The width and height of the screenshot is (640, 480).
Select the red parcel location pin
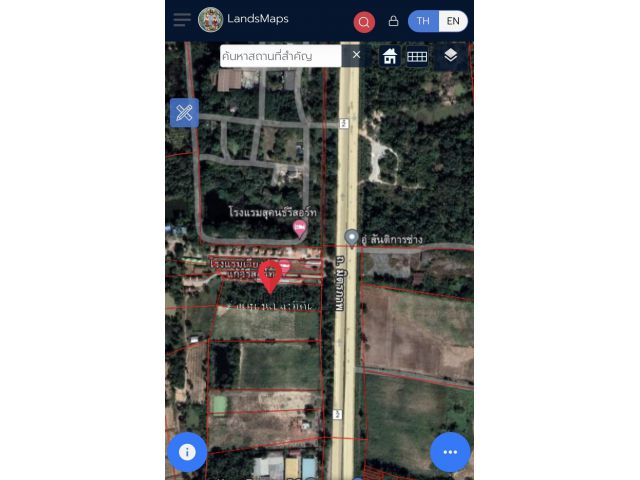tap(269, 276)
